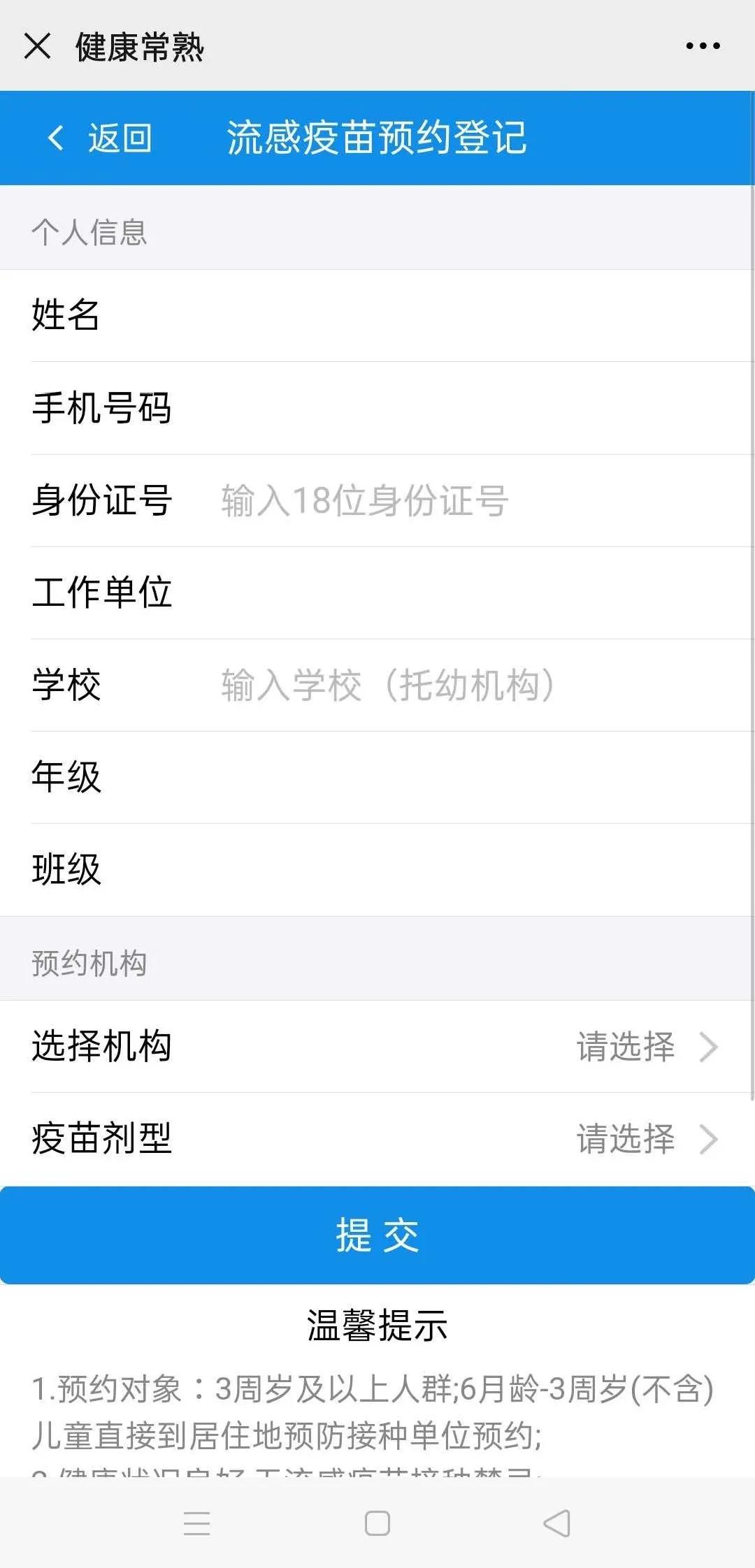Tap the chevron beside 选择机构
755x1568 pixels.
[710, 1047]
